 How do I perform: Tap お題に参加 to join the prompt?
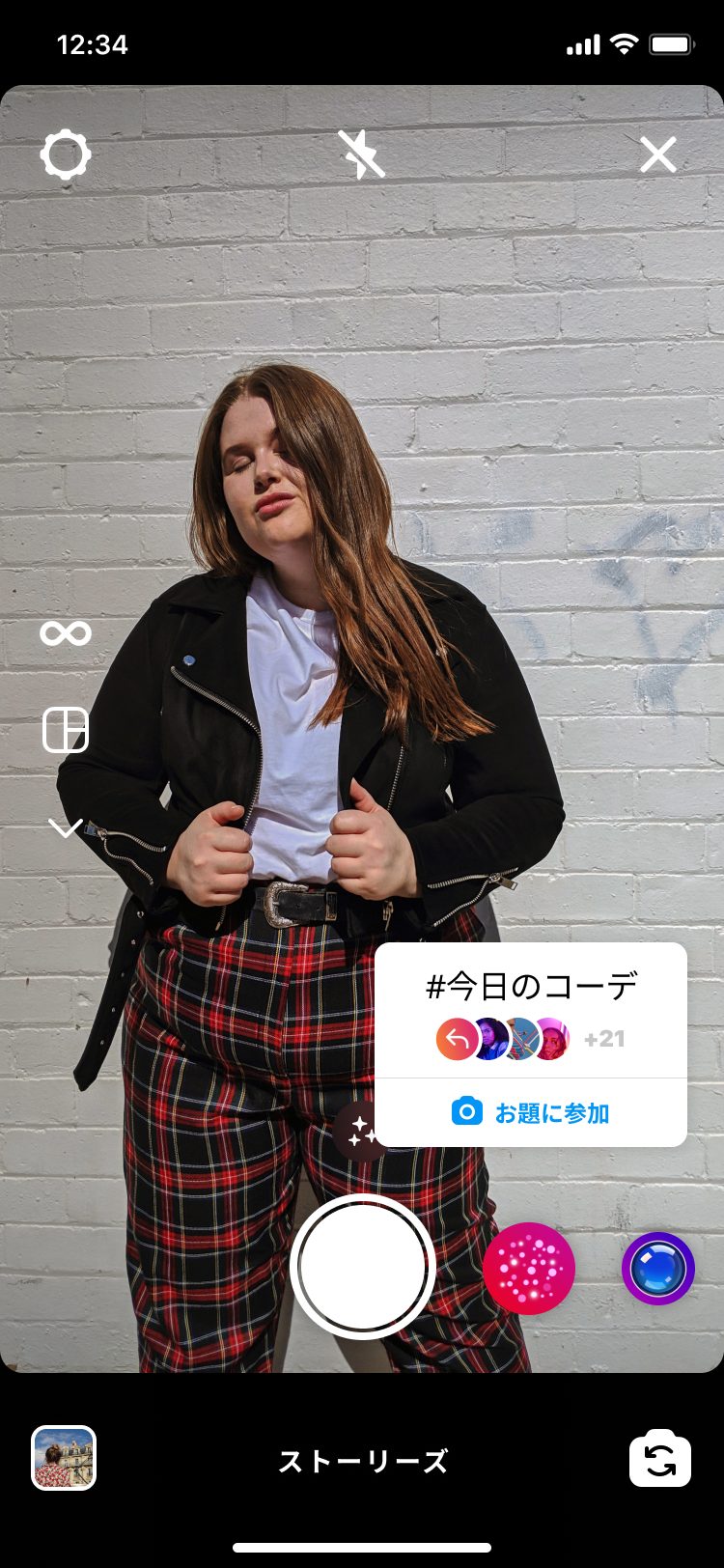pyautogui.click(x=531, y=1112)
